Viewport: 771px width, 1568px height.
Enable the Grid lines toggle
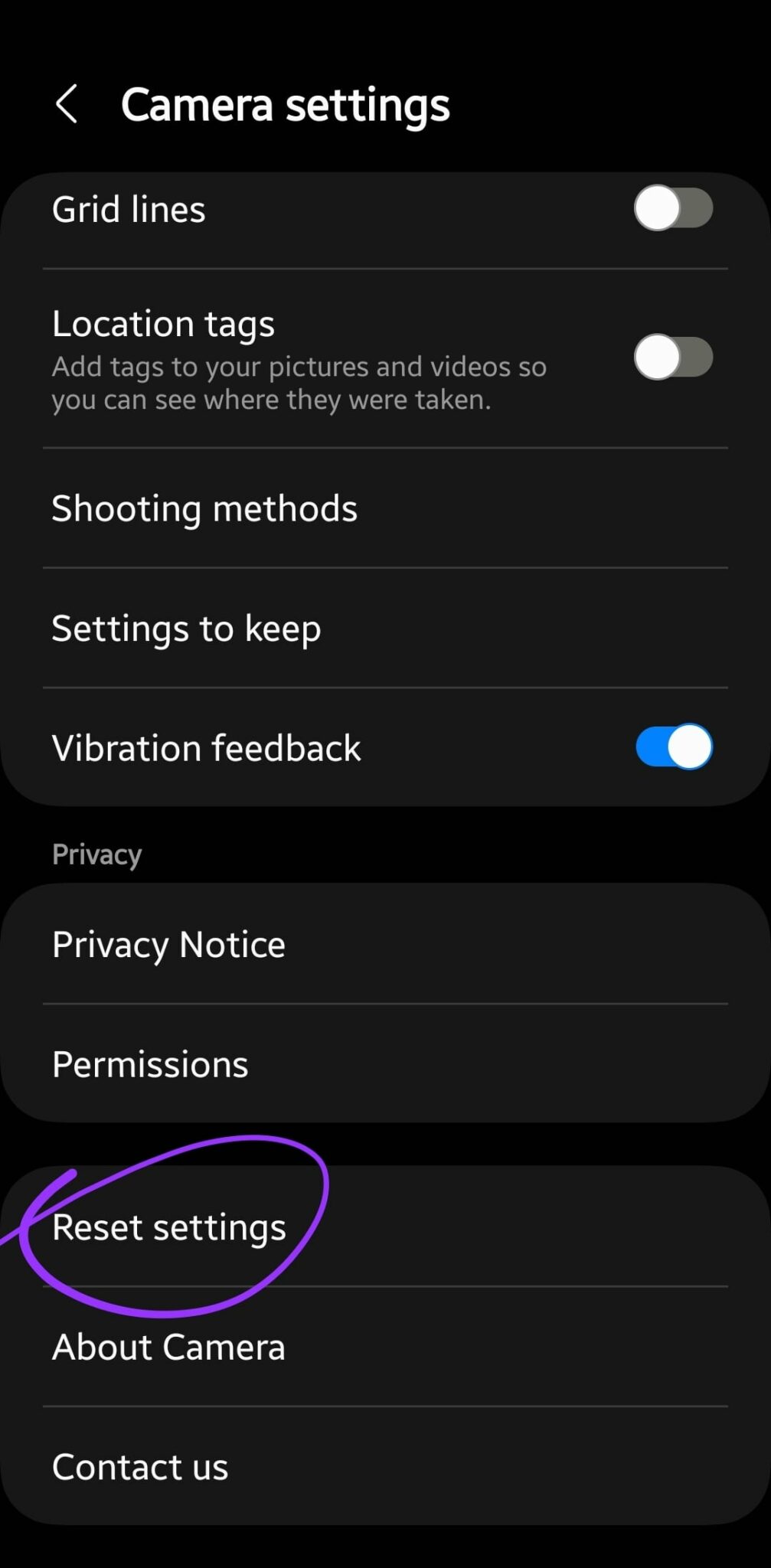(x=672, y=208)
